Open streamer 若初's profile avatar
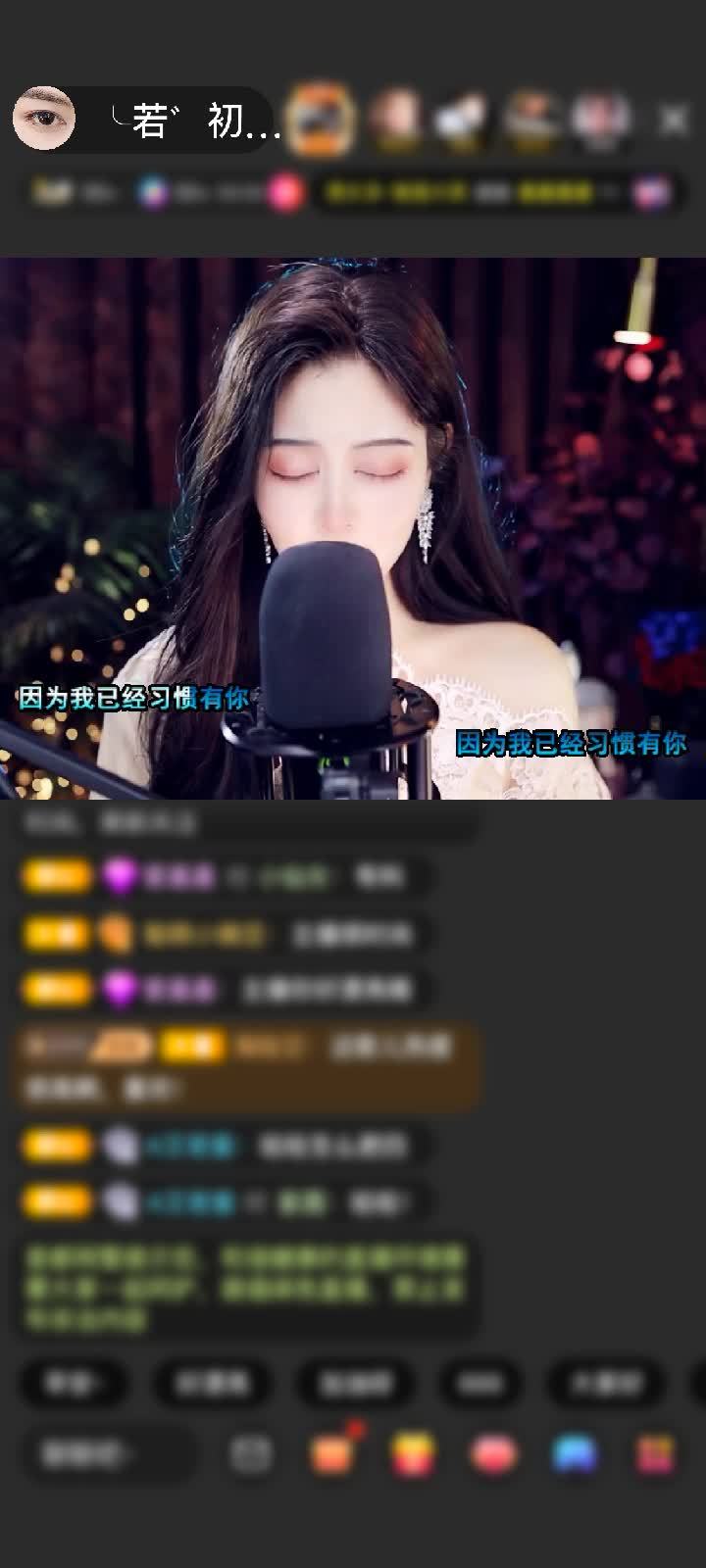This screenshot has width=706, height=1568. click(44, 119)
